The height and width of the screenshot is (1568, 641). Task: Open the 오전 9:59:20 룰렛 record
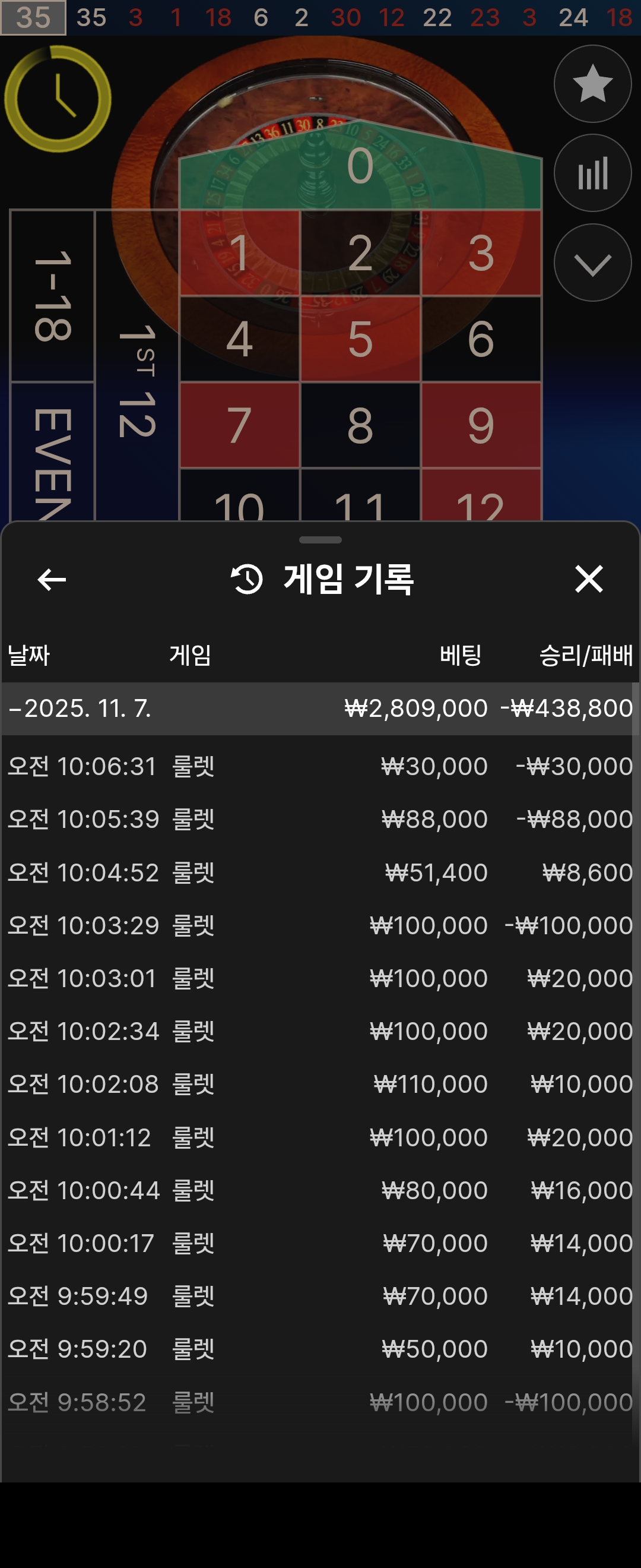point(320,1349)
